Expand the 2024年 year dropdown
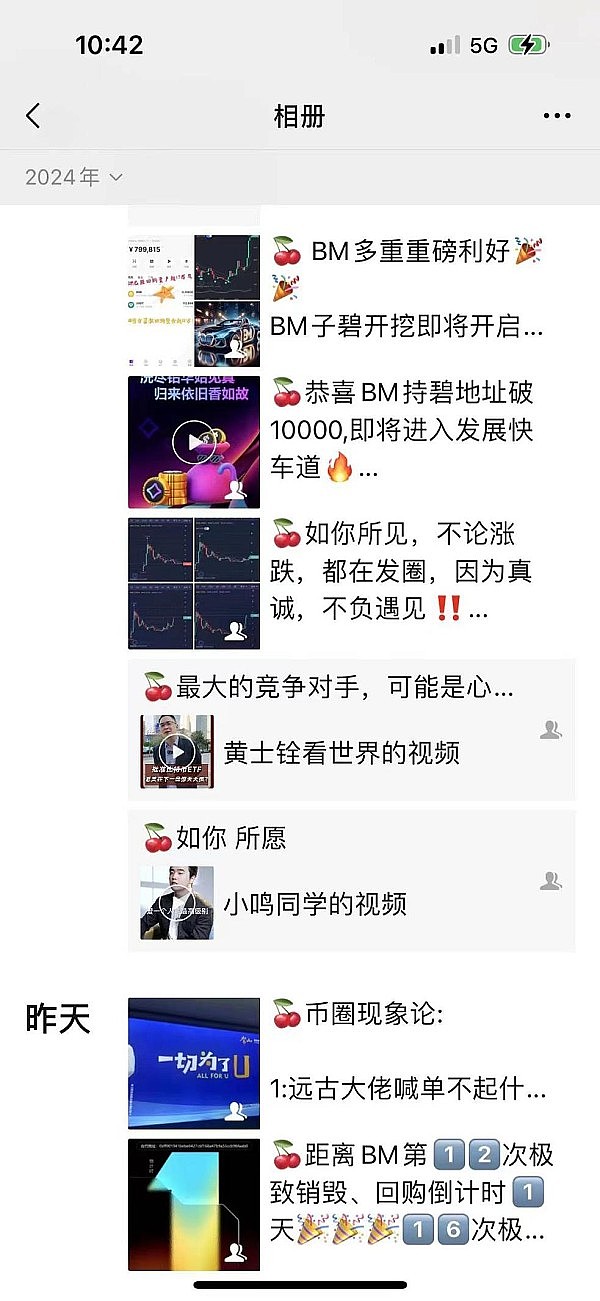This screenshot has height=1301, width=600. (x=73, y=177)
